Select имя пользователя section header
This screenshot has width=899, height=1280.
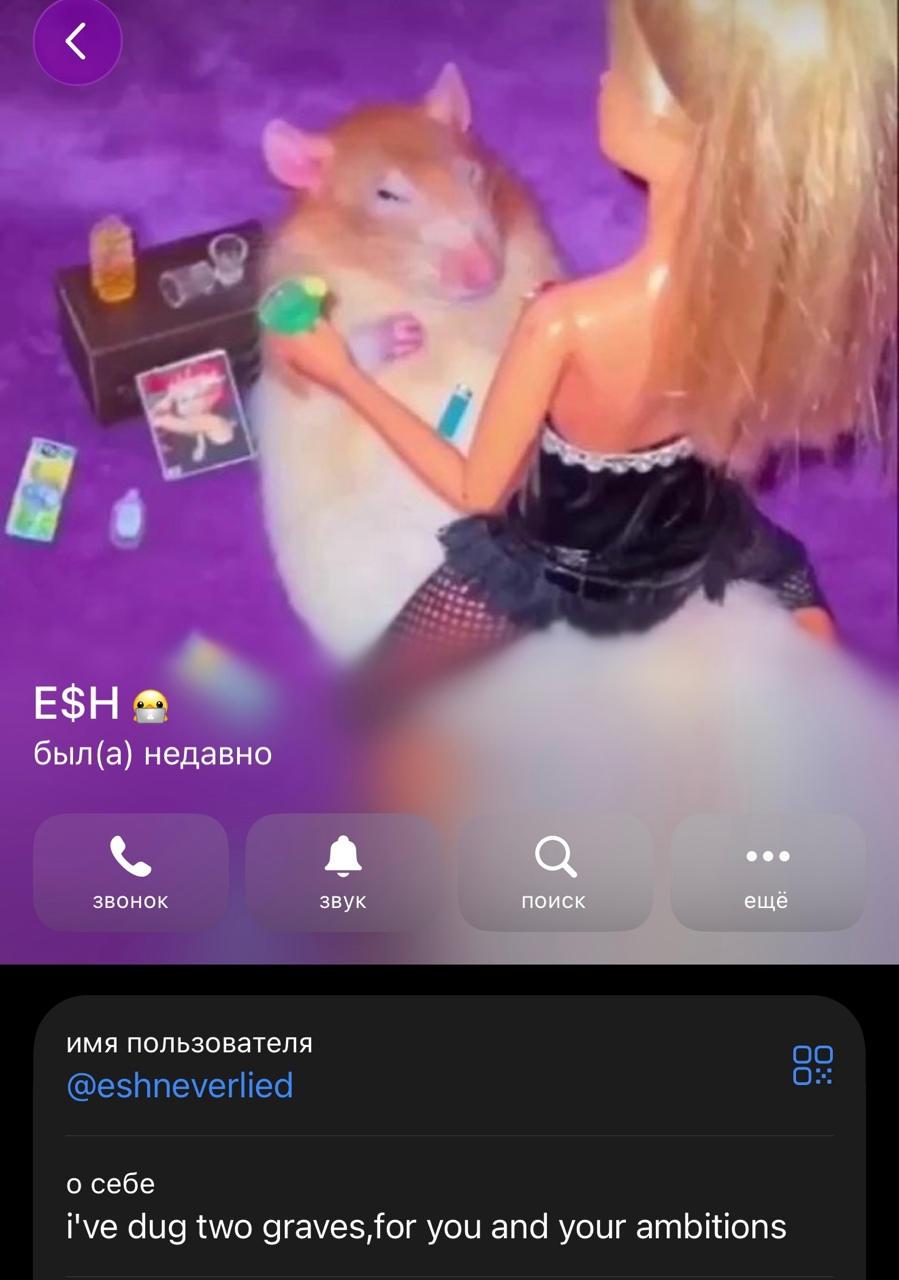tap(189, 1043)
